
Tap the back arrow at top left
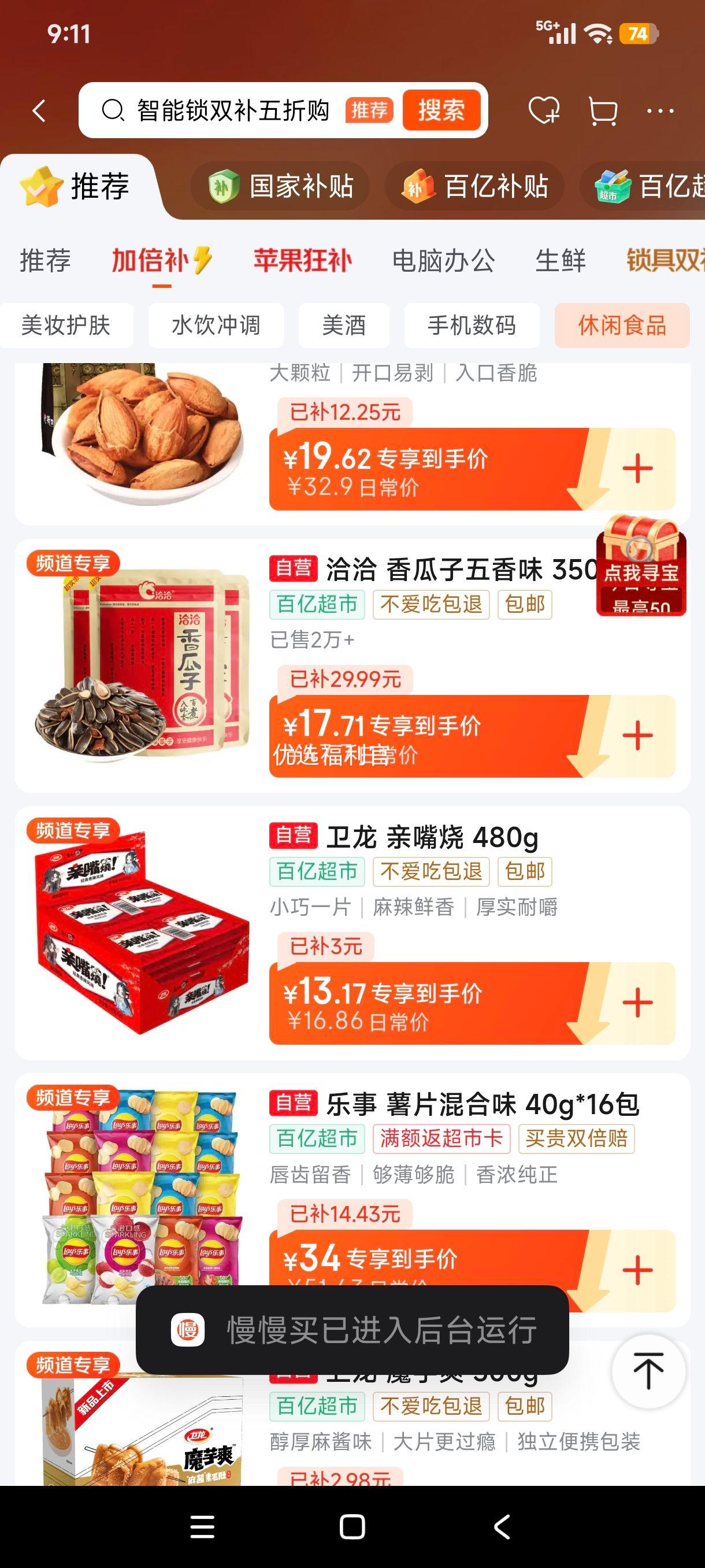pyautogui.click(x=40, y=110)
